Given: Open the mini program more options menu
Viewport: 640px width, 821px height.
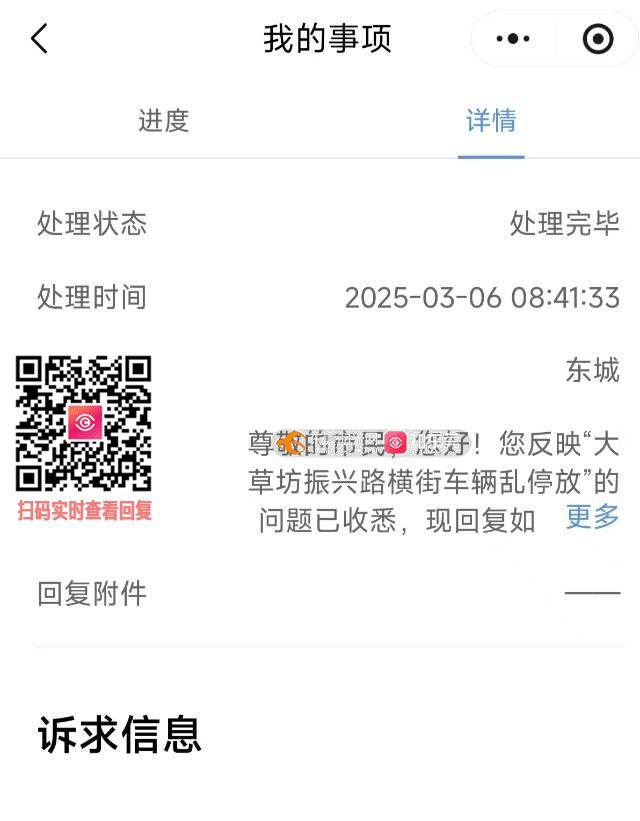Looking at the screenshot, I should pyautogui.click(x=513, y=39).
